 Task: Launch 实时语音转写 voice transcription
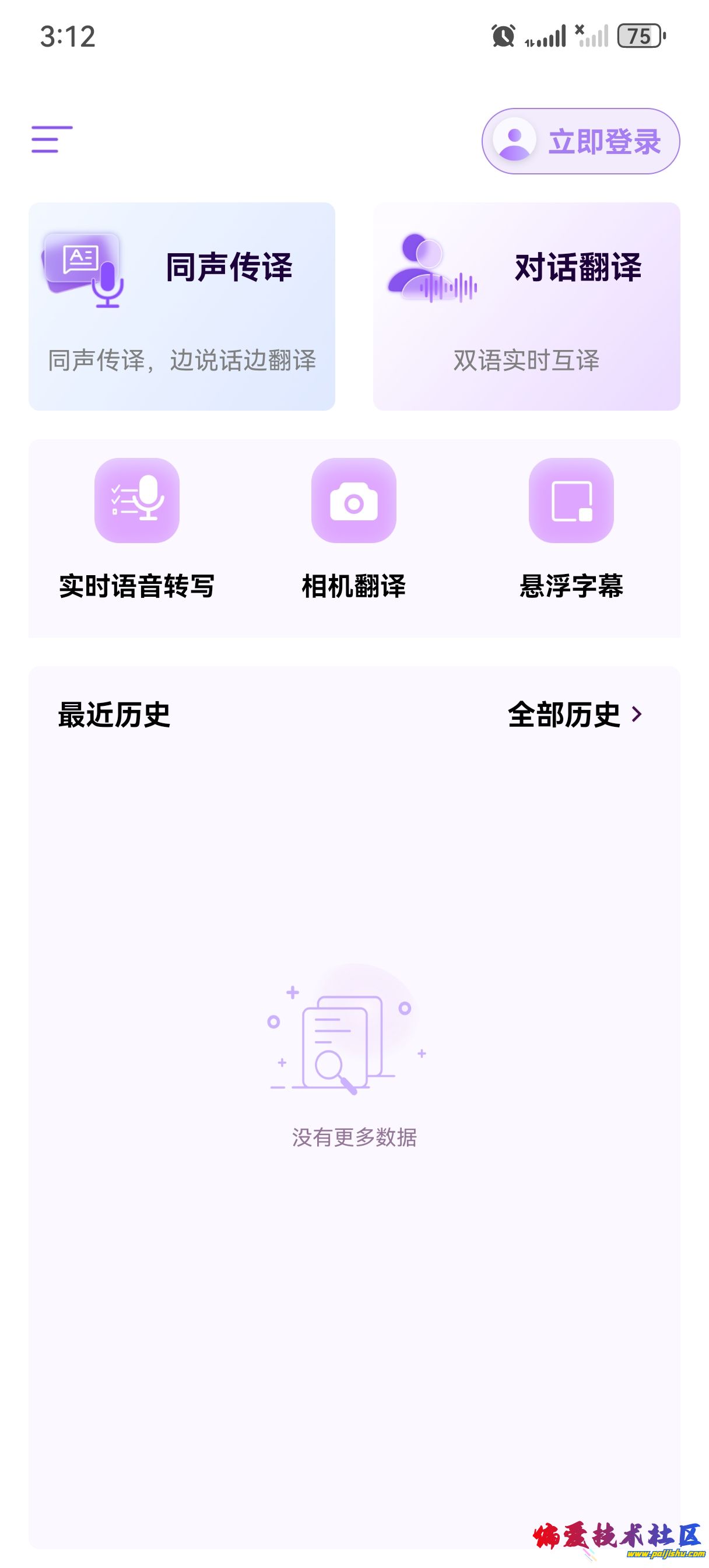tap(137, 528)
